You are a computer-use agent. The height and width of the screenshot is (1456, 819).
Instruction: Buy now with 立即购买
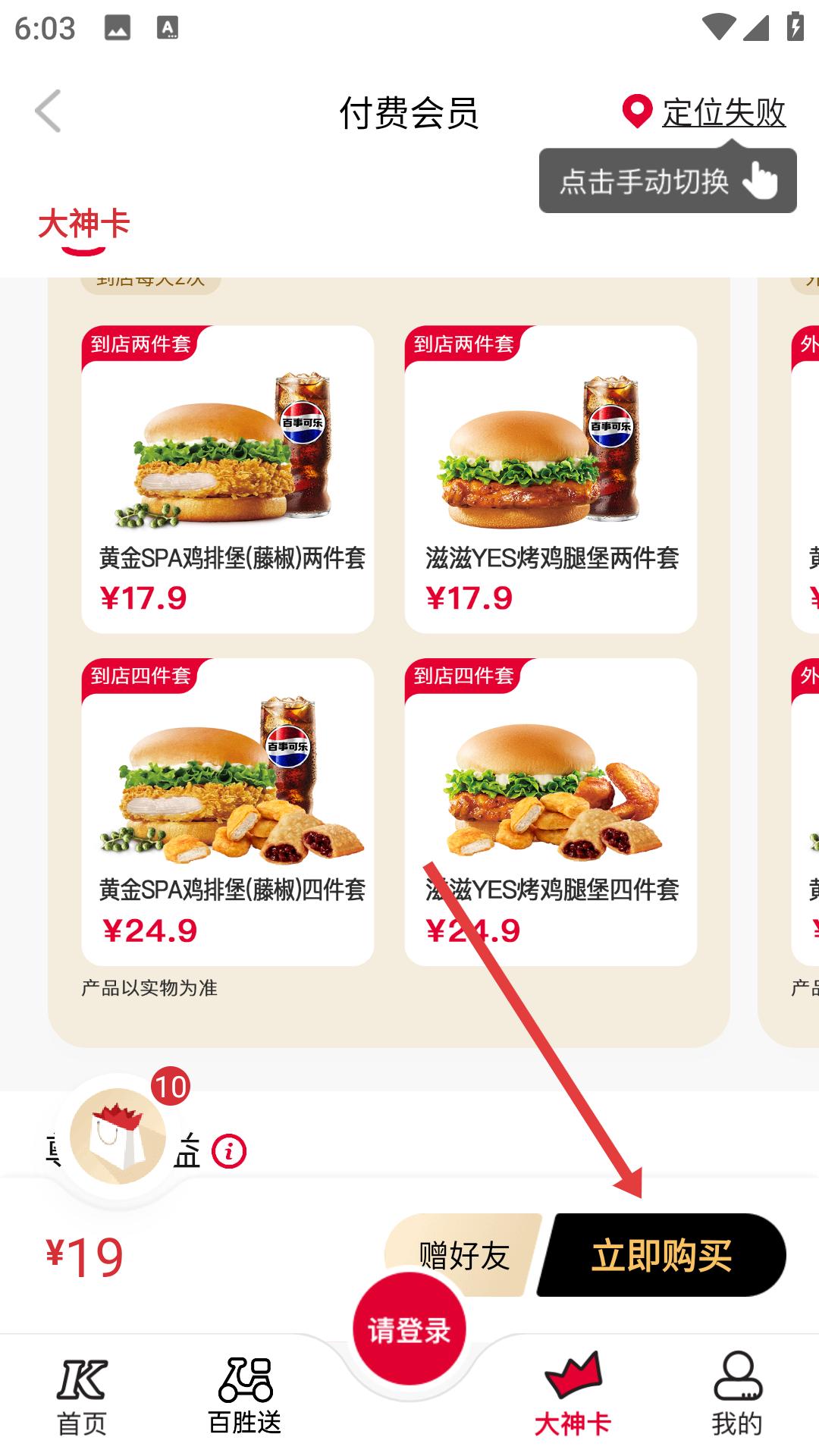[661, 1256]
